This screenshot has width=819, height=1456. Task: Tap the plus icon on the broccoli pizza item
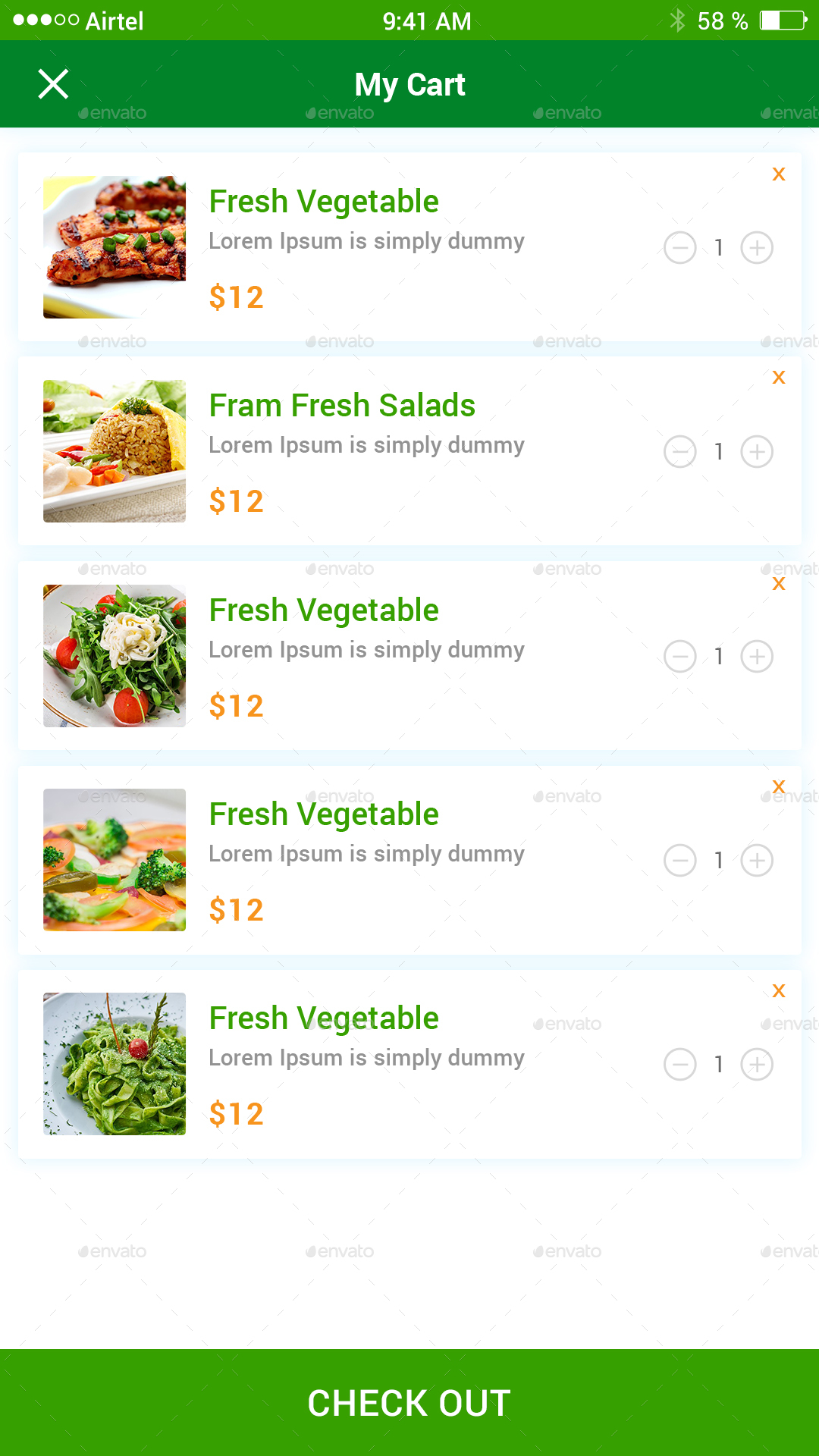[757, 860]
